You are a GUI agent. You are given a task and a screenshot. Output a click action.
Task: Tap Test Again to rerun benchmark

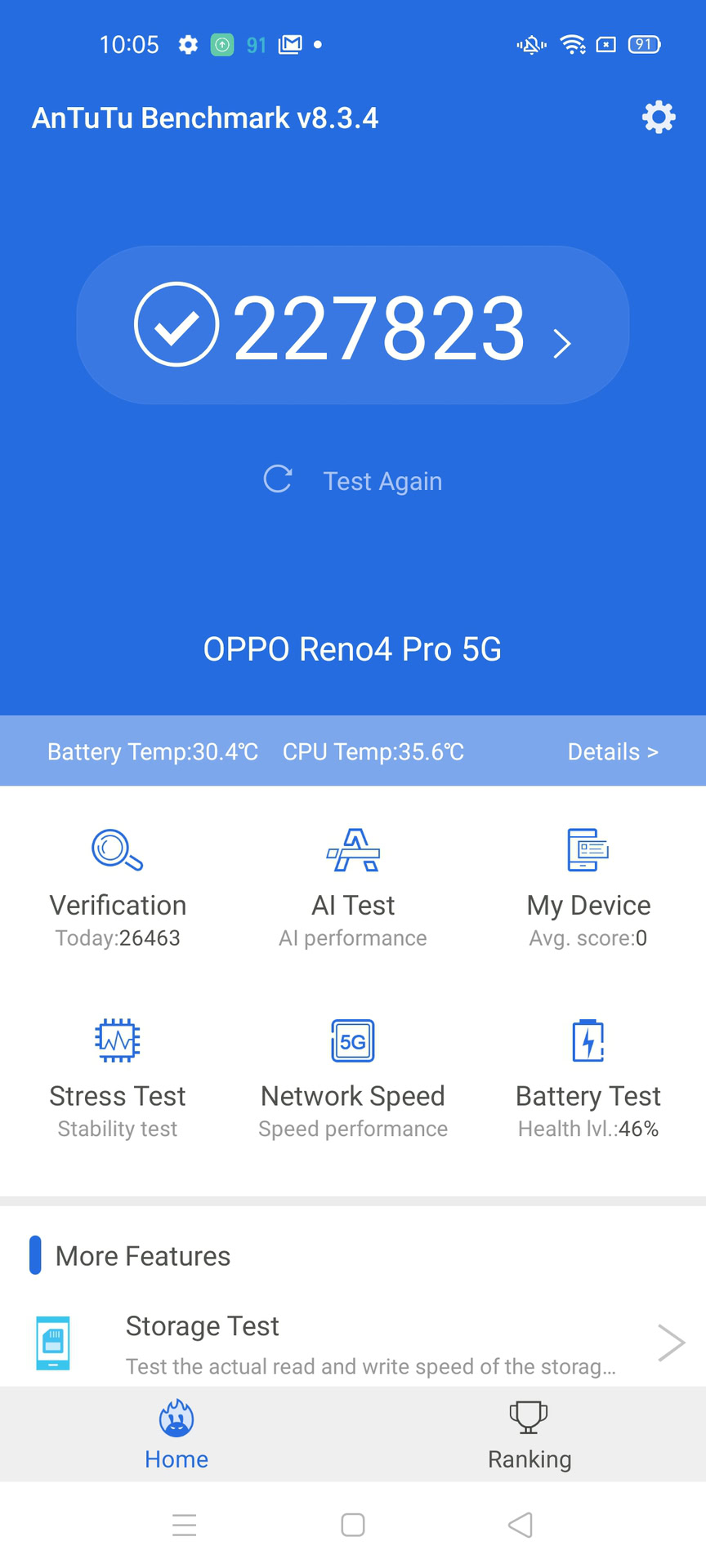click(353, 480)
